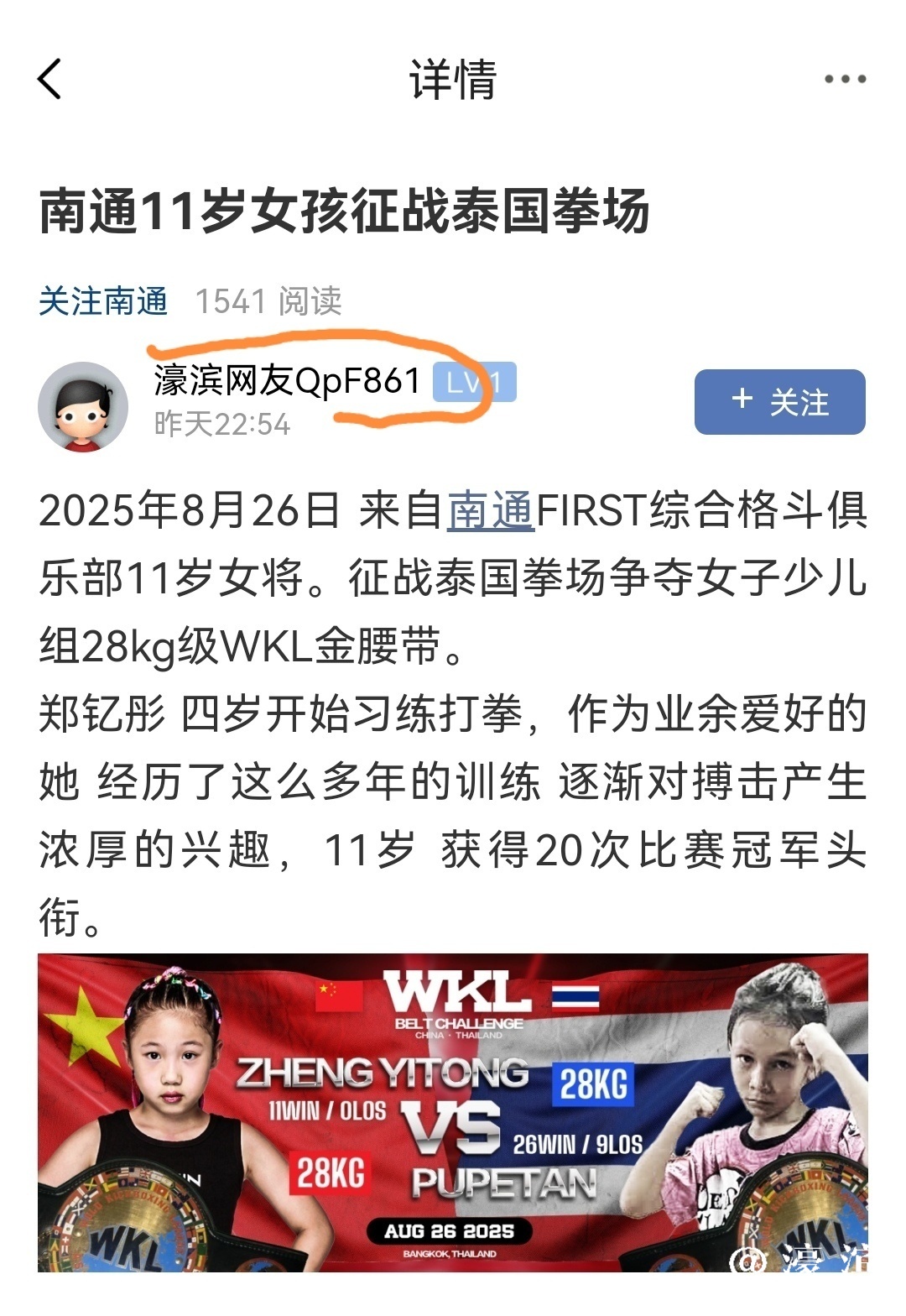Open the underlined 南通 link in the text
The image size is (906, 1316).
[x=491, y=510]
